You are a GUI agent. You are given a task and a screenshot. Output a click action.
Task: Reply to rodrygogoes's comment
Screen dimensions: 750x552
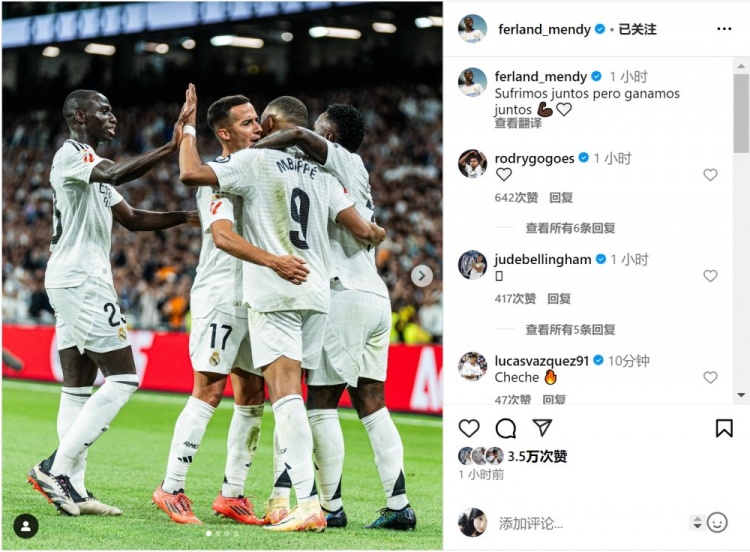[x=560, y=198]
